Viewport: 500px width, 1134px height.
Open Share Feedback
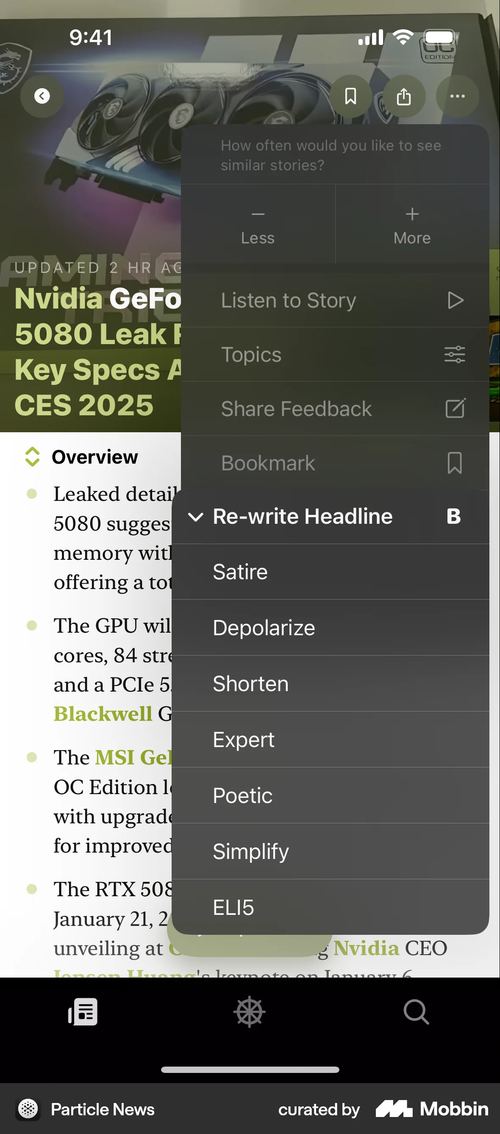coord(335,409)
